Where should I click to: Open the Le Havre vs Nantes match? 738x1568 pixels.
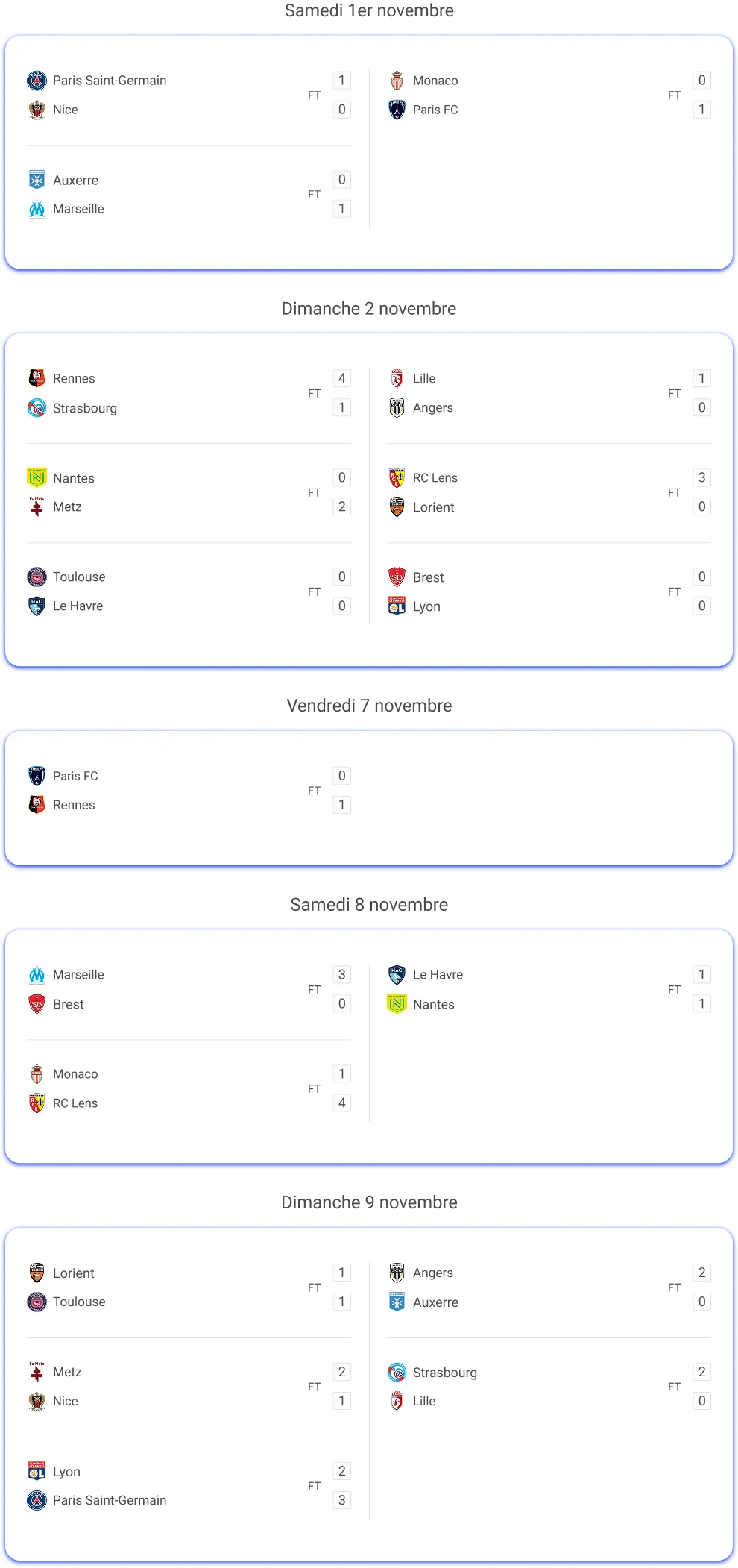coord(549,989)
